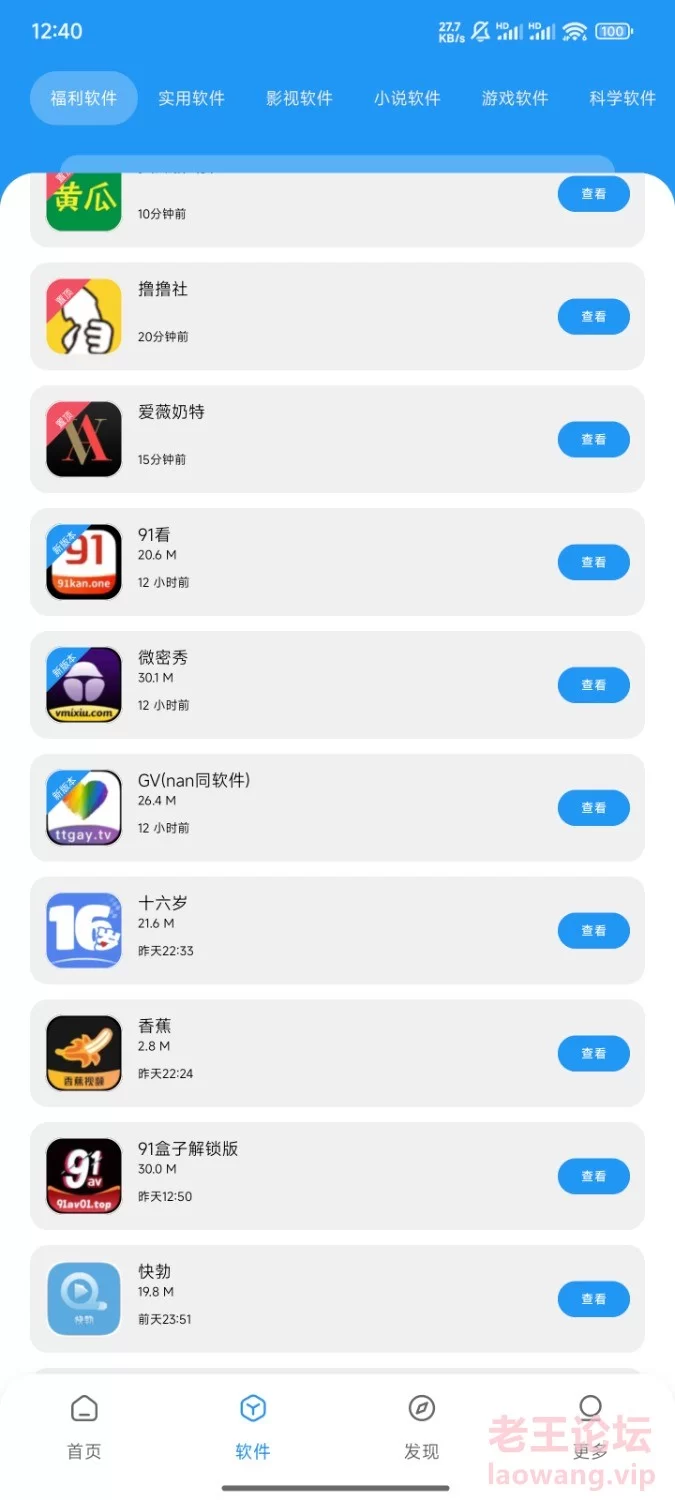The width and height of the screenshot is (675, 1500).
Task: Go to the 首页 bottom tab
Action: click(84, 1428)
